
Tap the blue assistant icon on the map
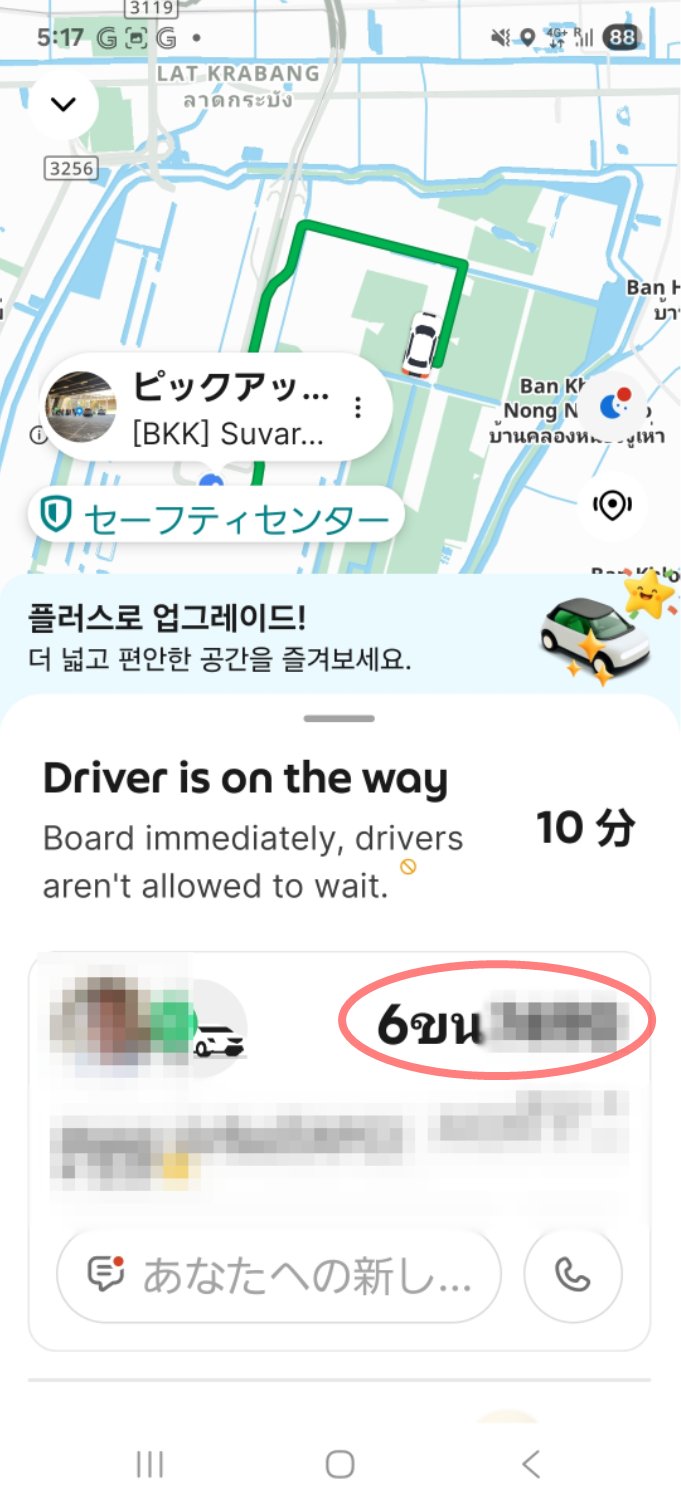612,407
